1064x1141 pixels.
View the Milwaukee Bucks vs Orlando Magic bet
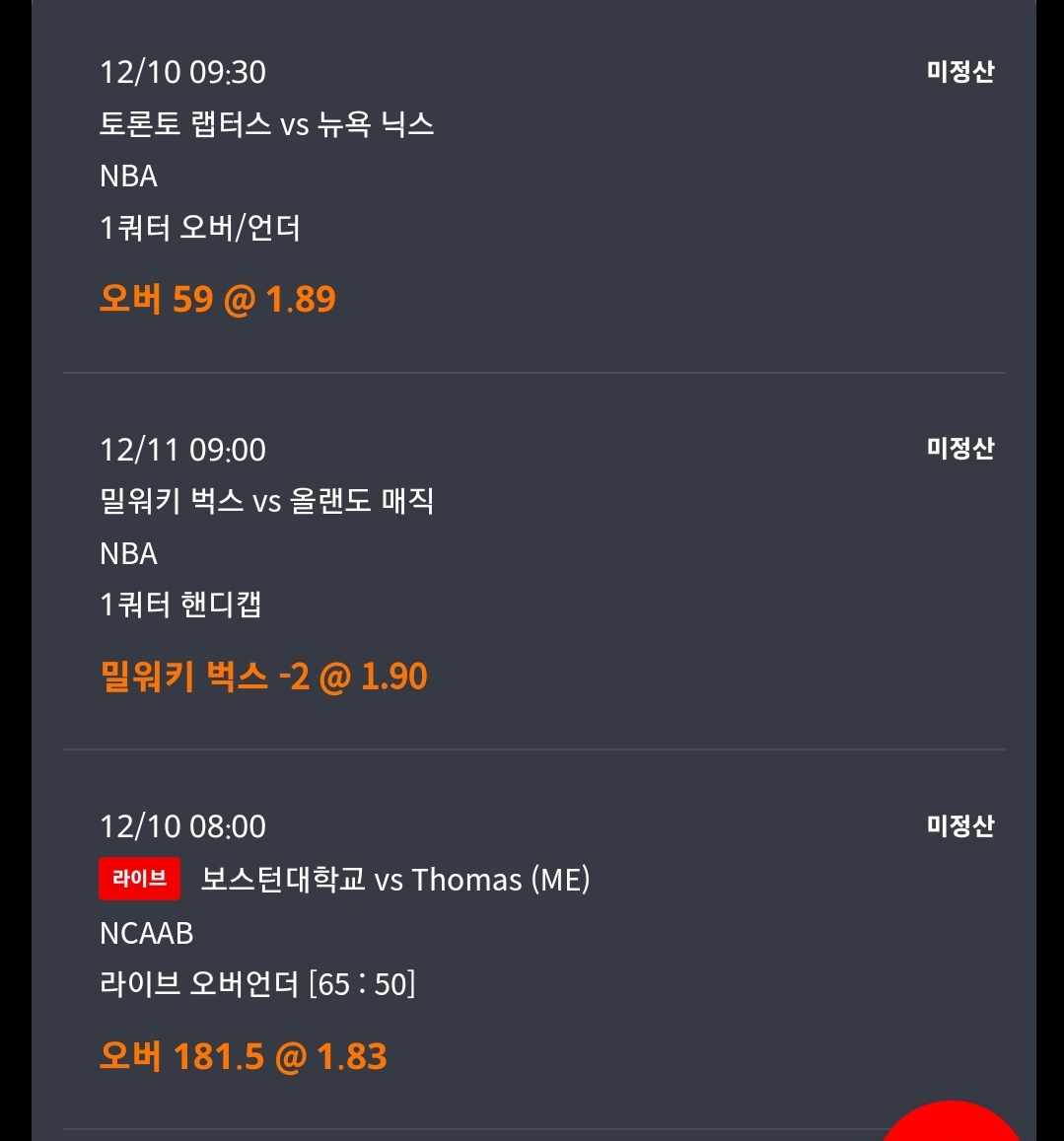(266, 502)
